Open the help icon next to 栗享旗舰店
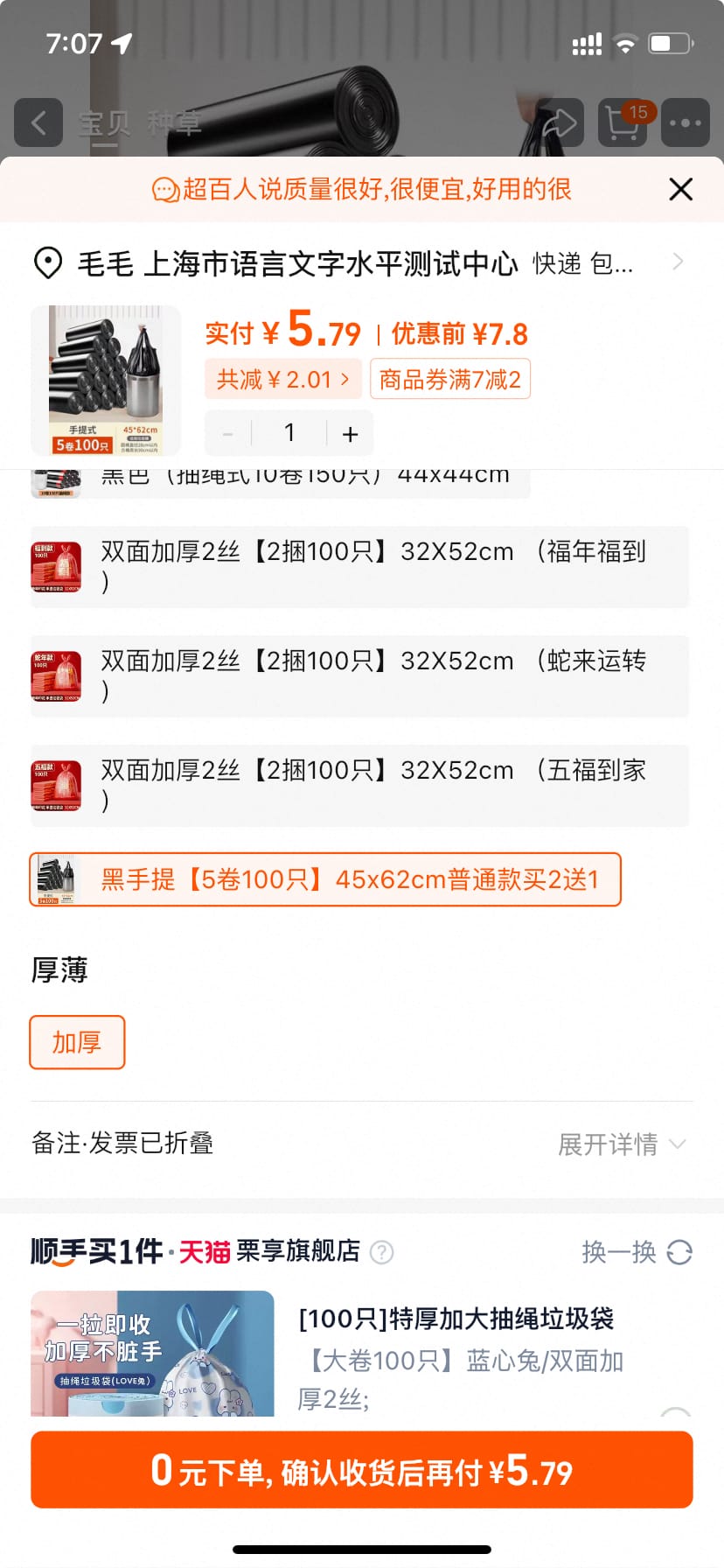Screen dimensions: 724x1568 pos(381,1252)
